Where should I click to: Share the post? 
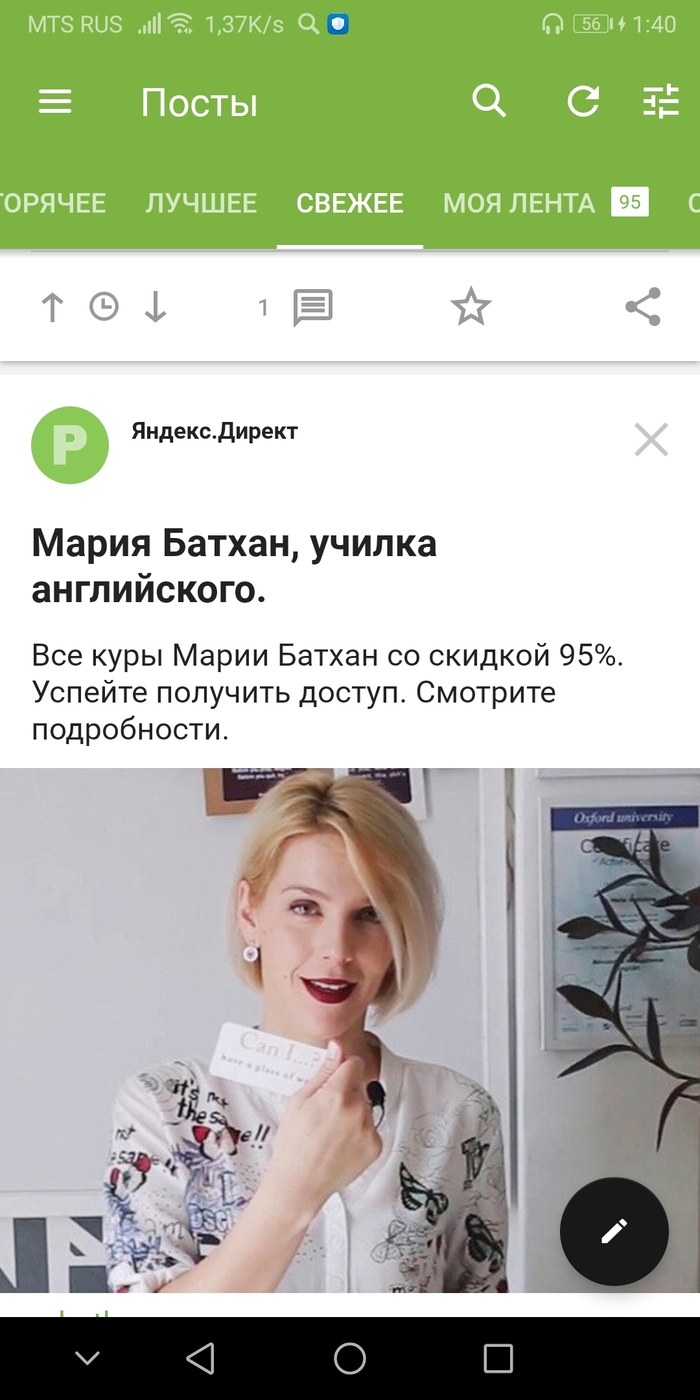pos(643,307)
